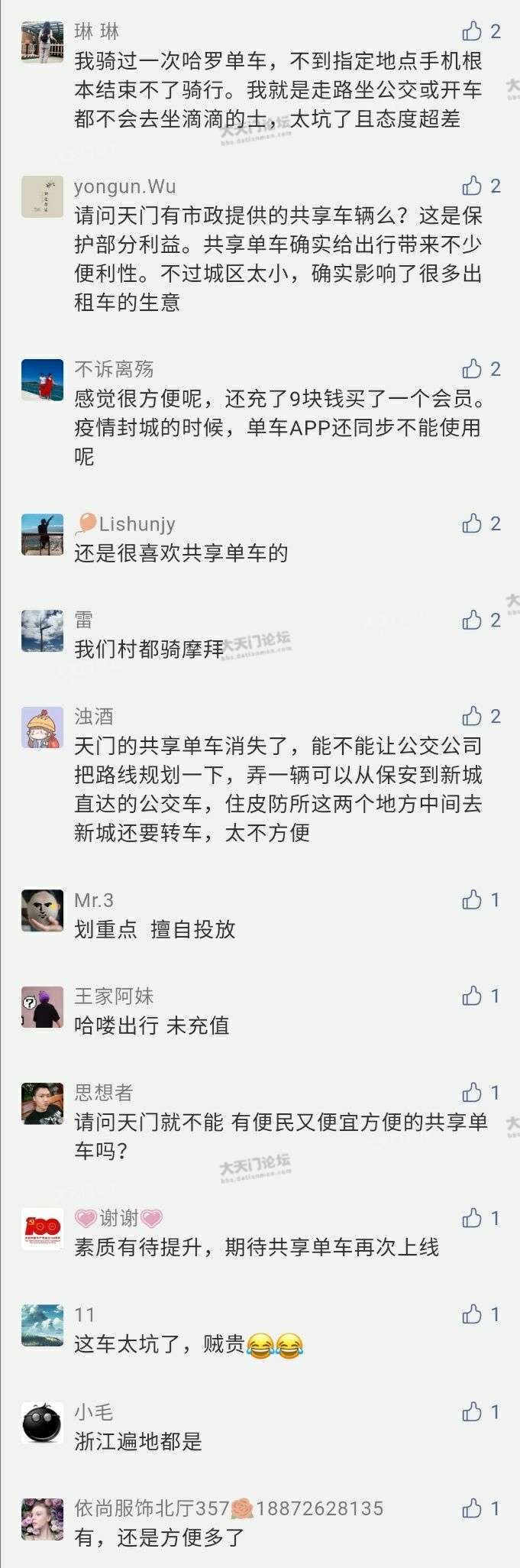Like 思想者's comment
The width and height of the screenshot is (520, 1568).
[472, 1092]
